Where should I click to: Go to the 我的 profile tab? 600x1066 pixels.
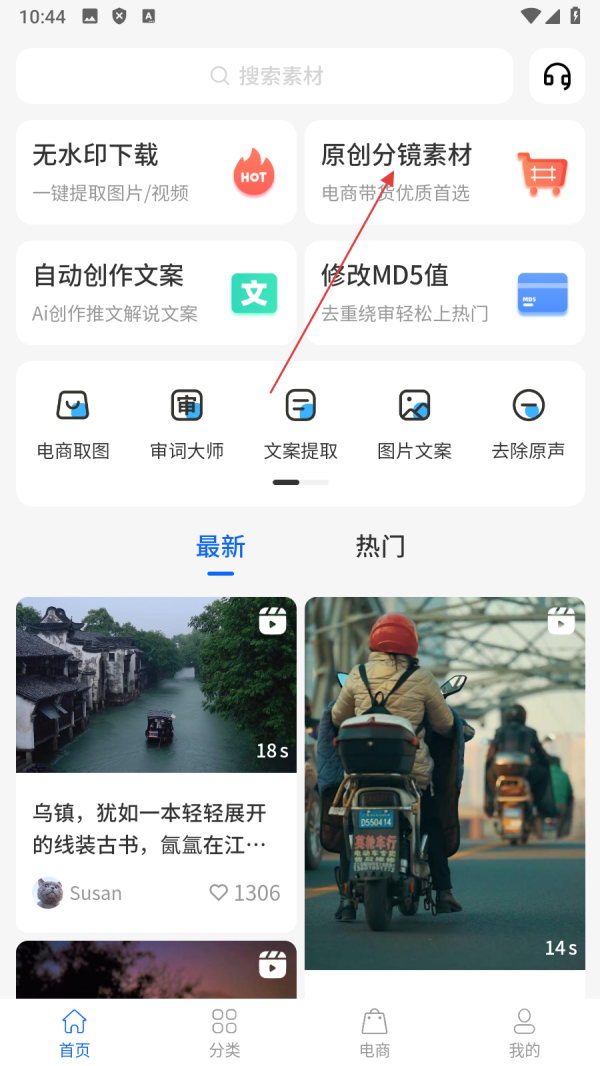pyautogui.click(x=524, y=1033)
